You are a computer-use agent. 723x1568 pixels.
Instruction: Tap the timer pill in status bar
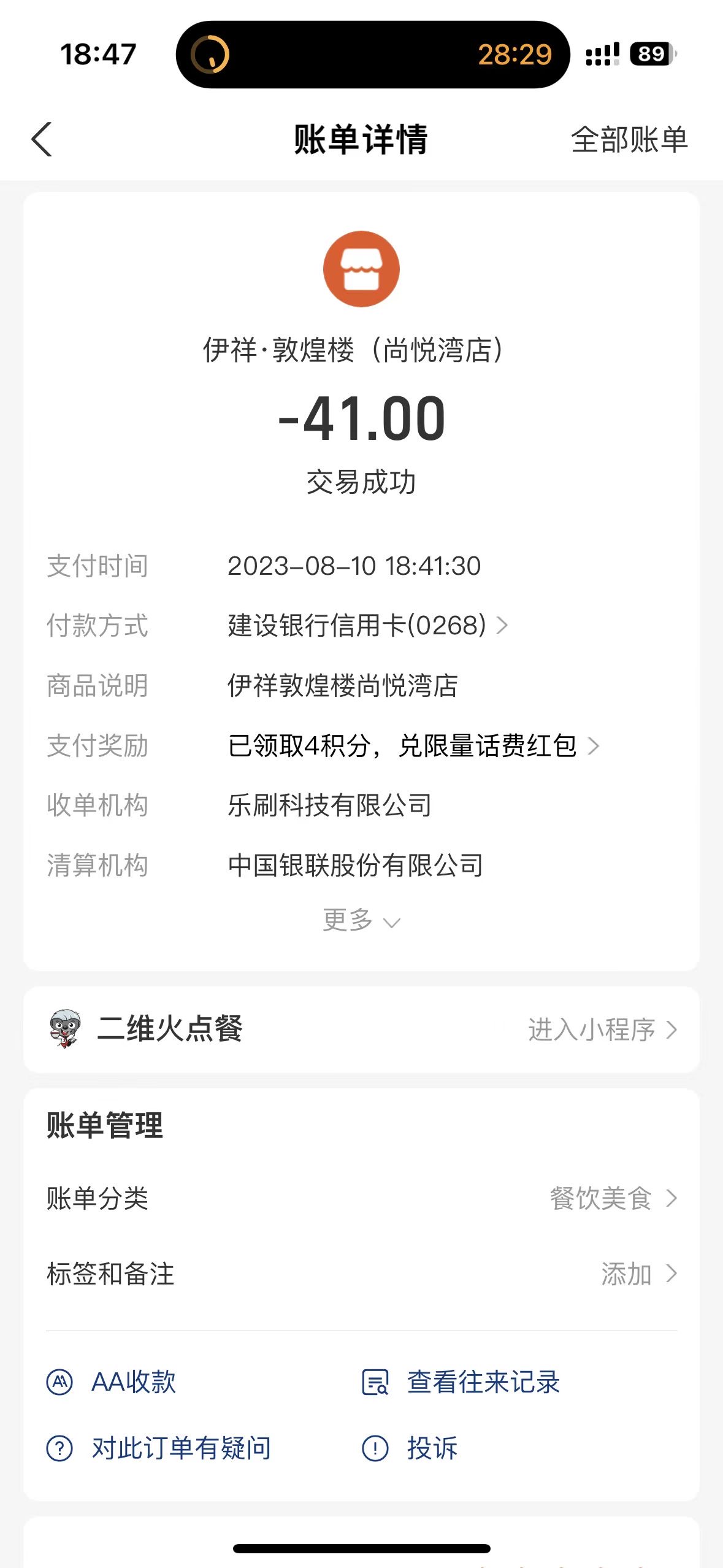pyautogui.click(x=373, y=55)
